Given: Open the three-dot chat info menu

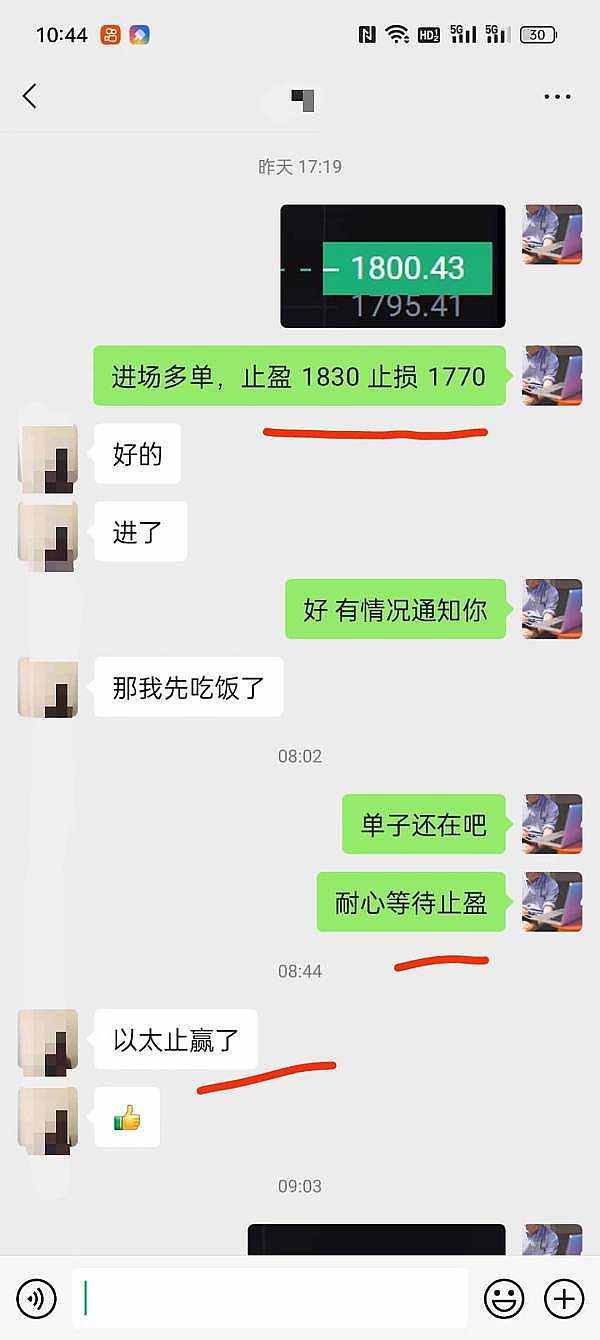Looking at the screenshot, I should tap(557, 97).
